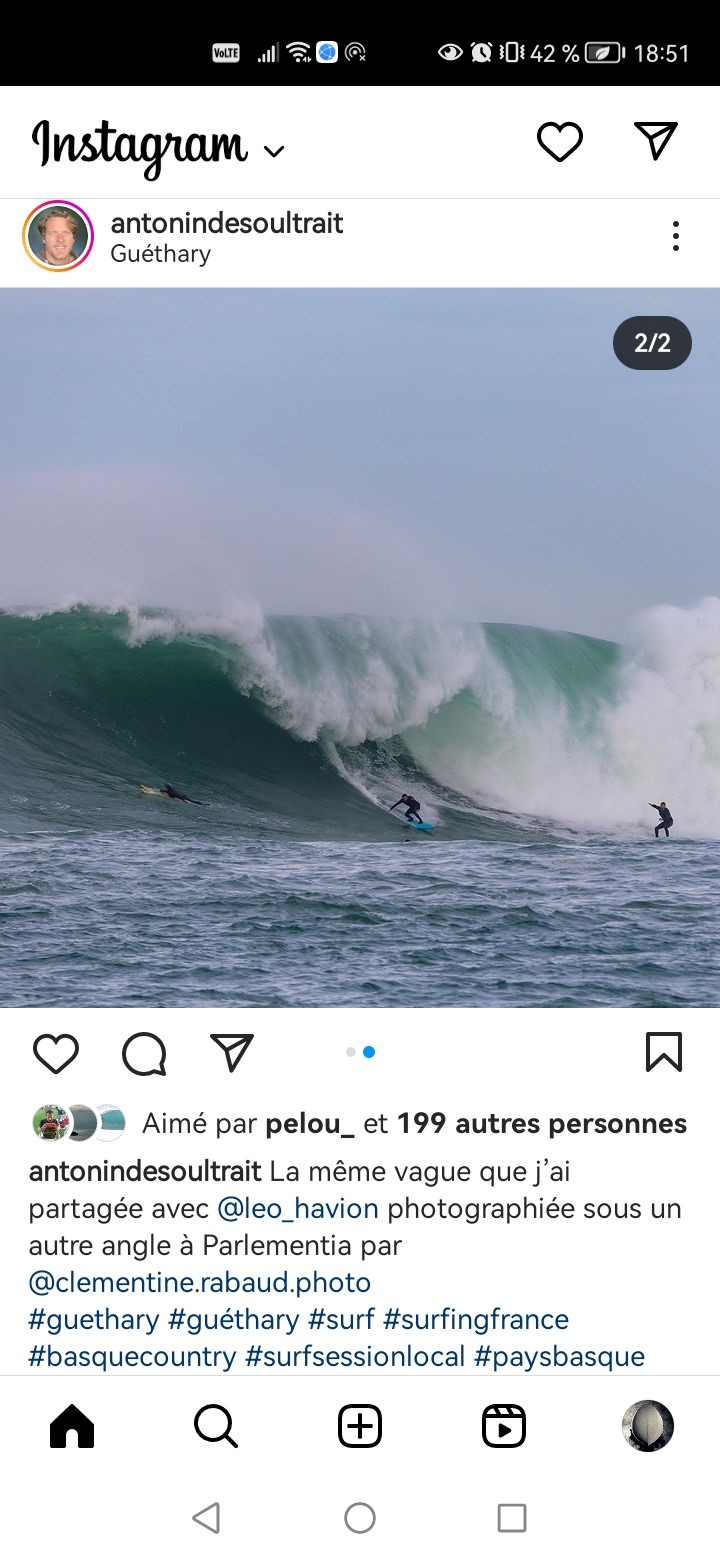Viewport: 720px width, 1560px height.
Task: Like antonindesoultrait's post
Action: 56,1053
